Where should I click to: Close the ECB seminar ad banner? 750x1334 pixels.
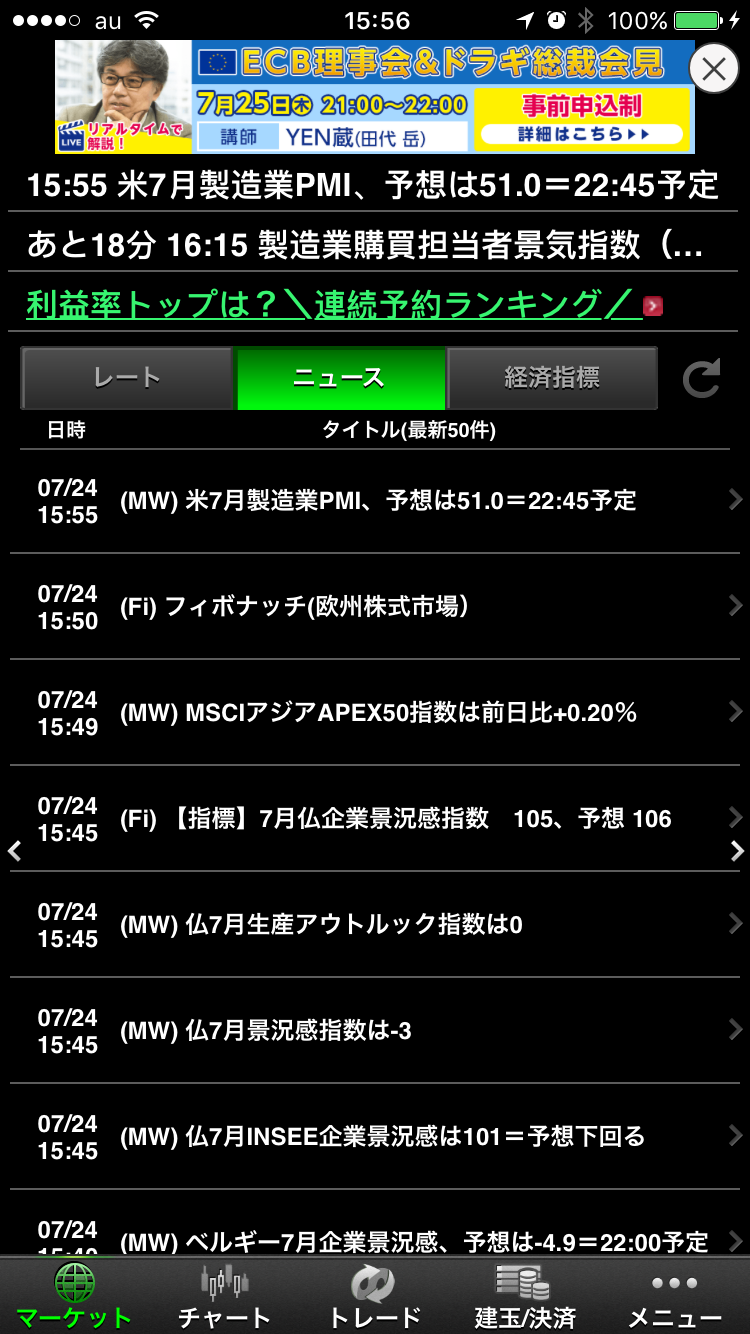point(714,69)
